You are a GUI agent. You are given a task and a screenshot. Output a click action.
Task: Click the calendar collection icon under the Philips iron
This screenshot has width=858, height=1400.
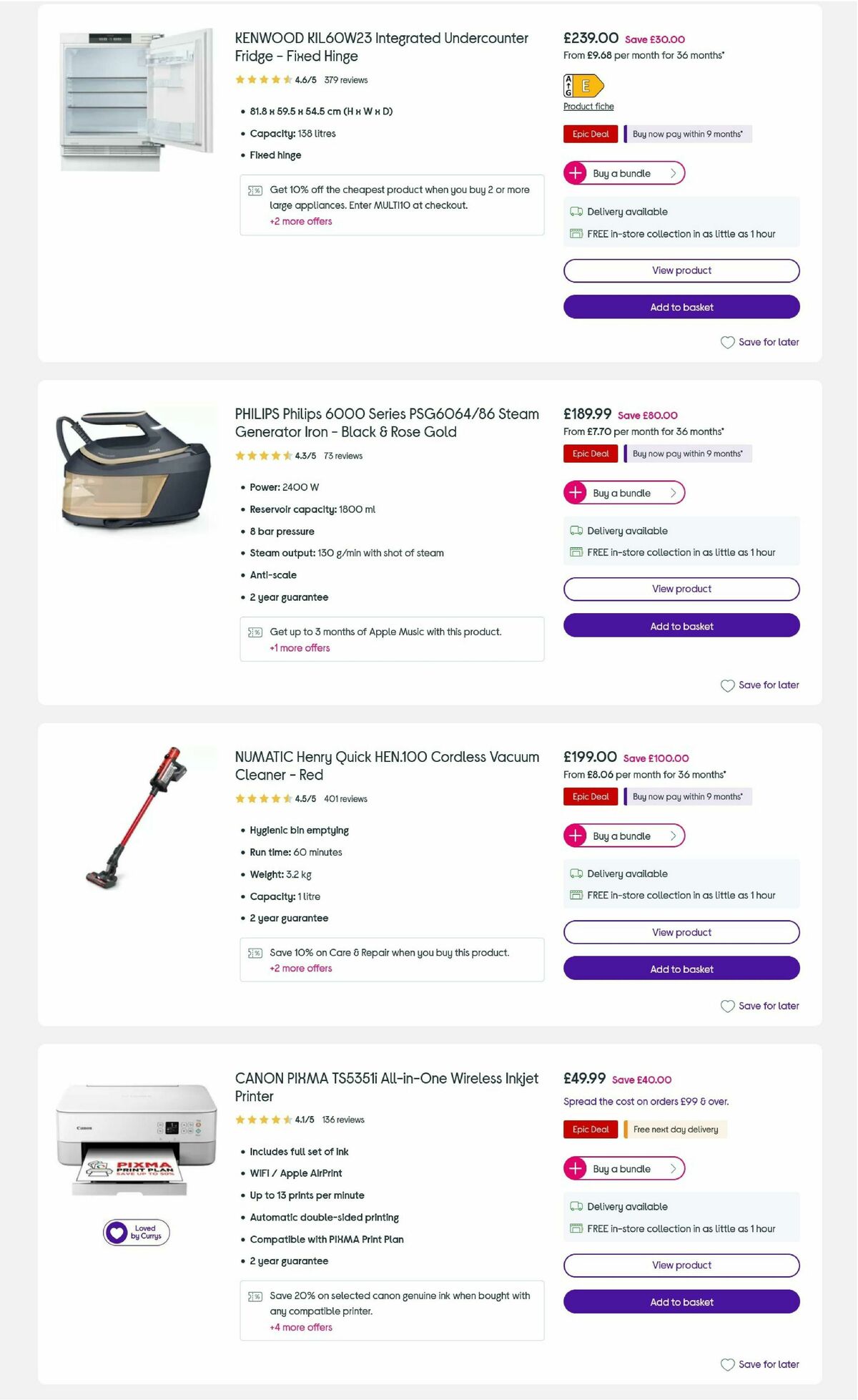tap(576, 552)
